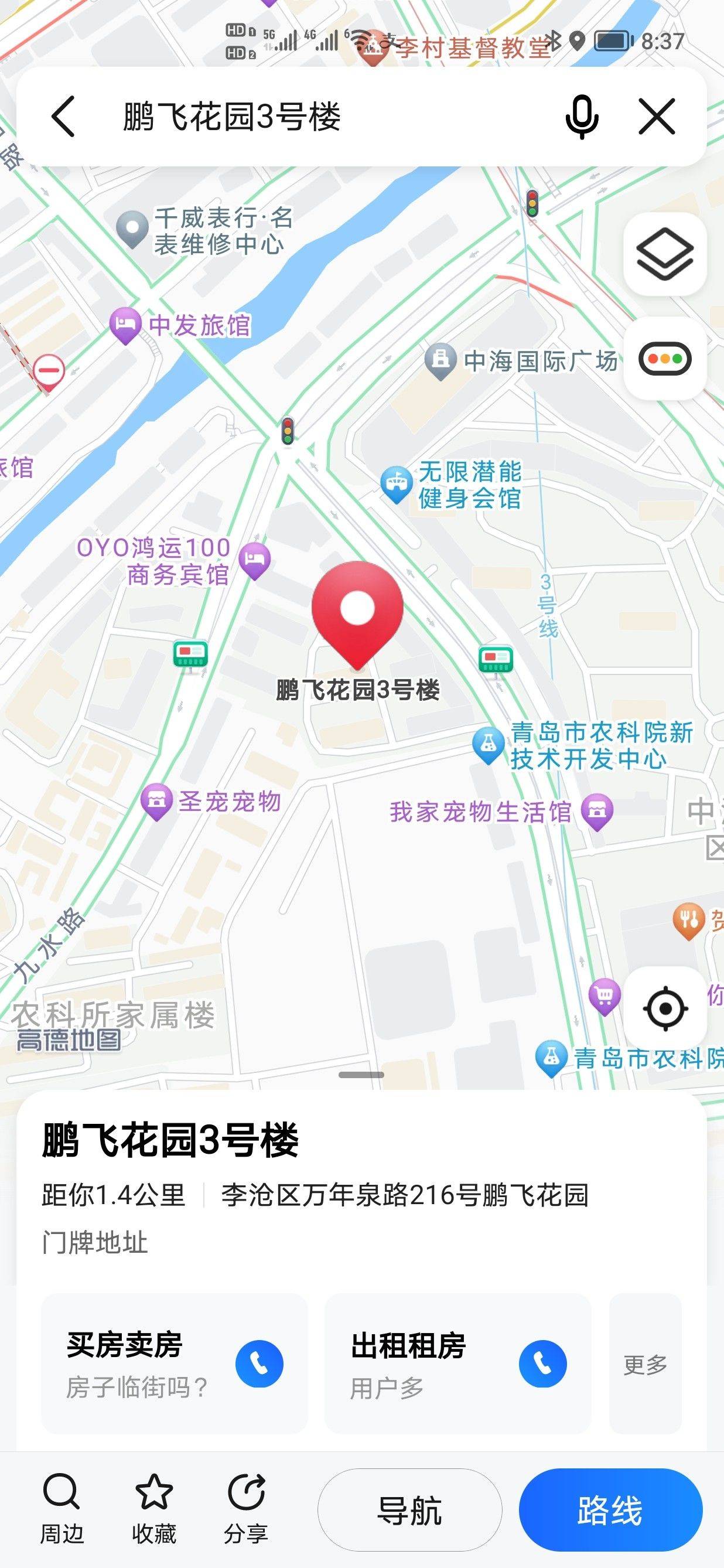Save this place with 收藏

tap(154, 1509)
